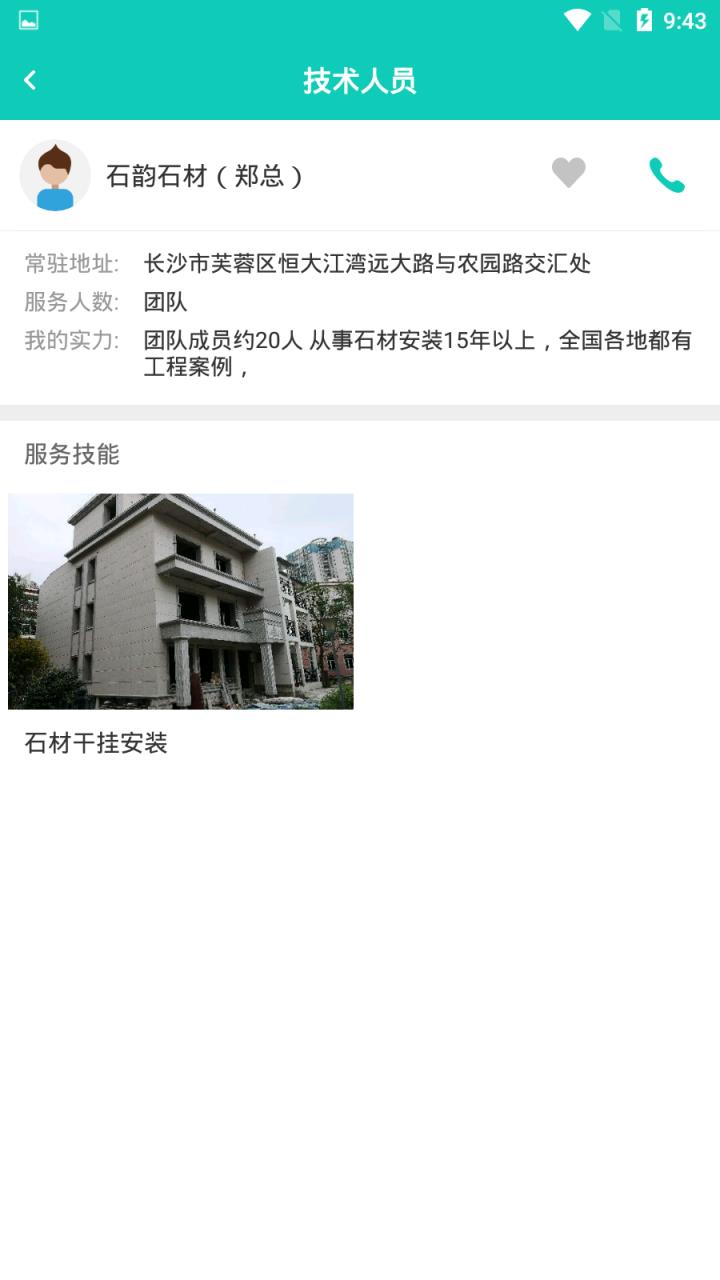Viewport: 720px width, 1280px height.
Task: Tap the back arrow to return
Action: 29,80
